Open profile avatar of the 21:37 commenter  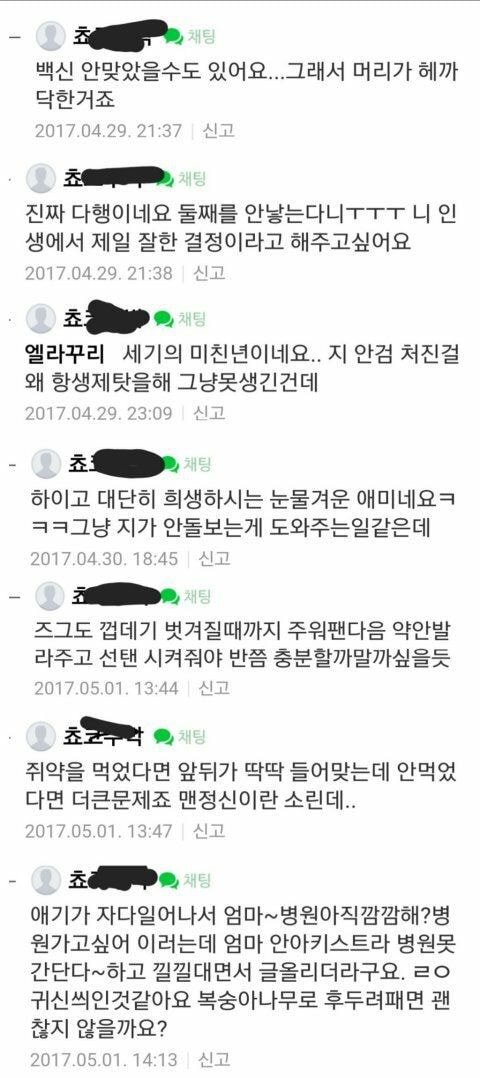(50, 36)
